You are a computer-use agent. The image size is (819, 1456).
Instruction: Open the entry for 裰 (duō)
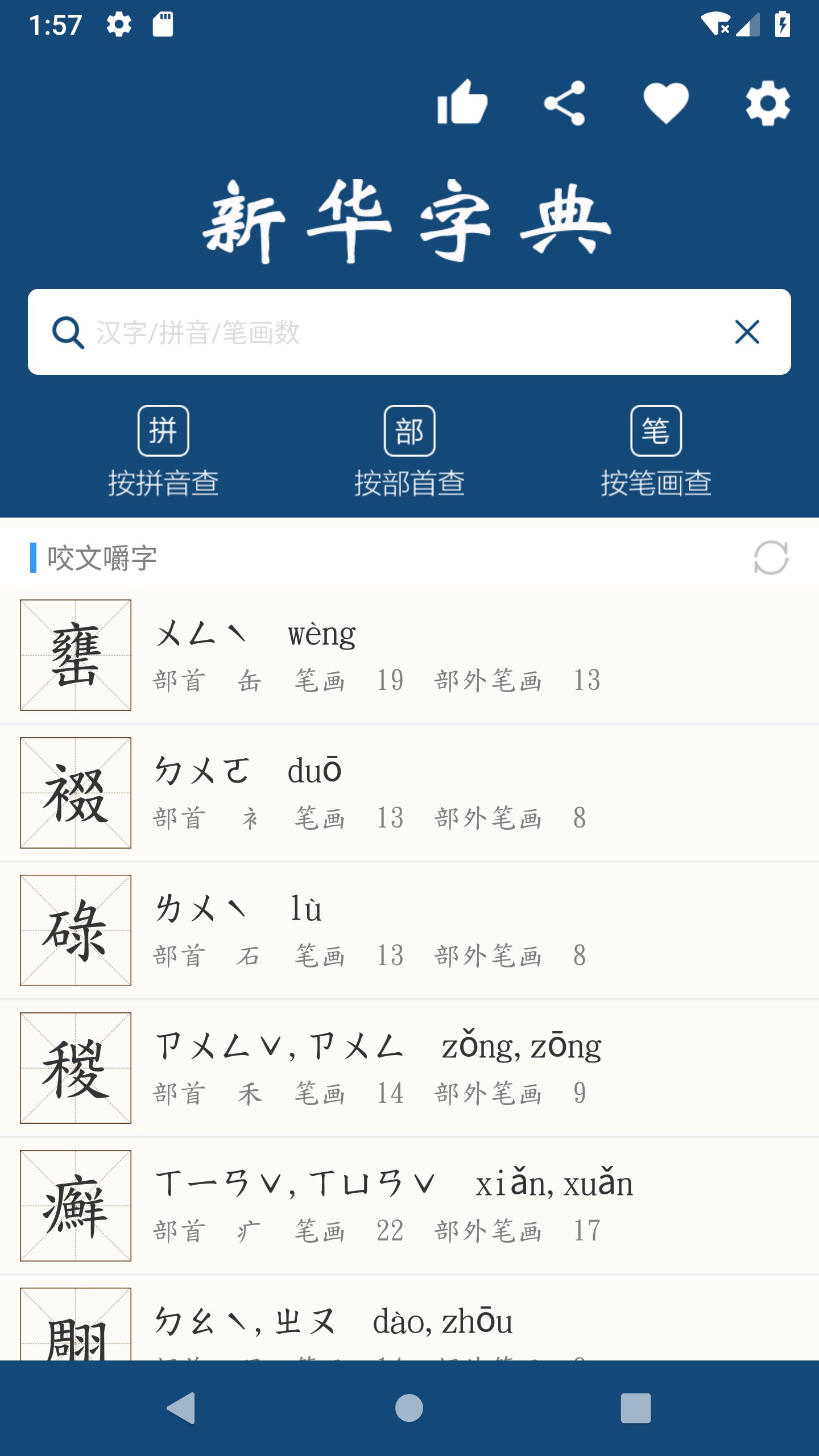point(409,793)
